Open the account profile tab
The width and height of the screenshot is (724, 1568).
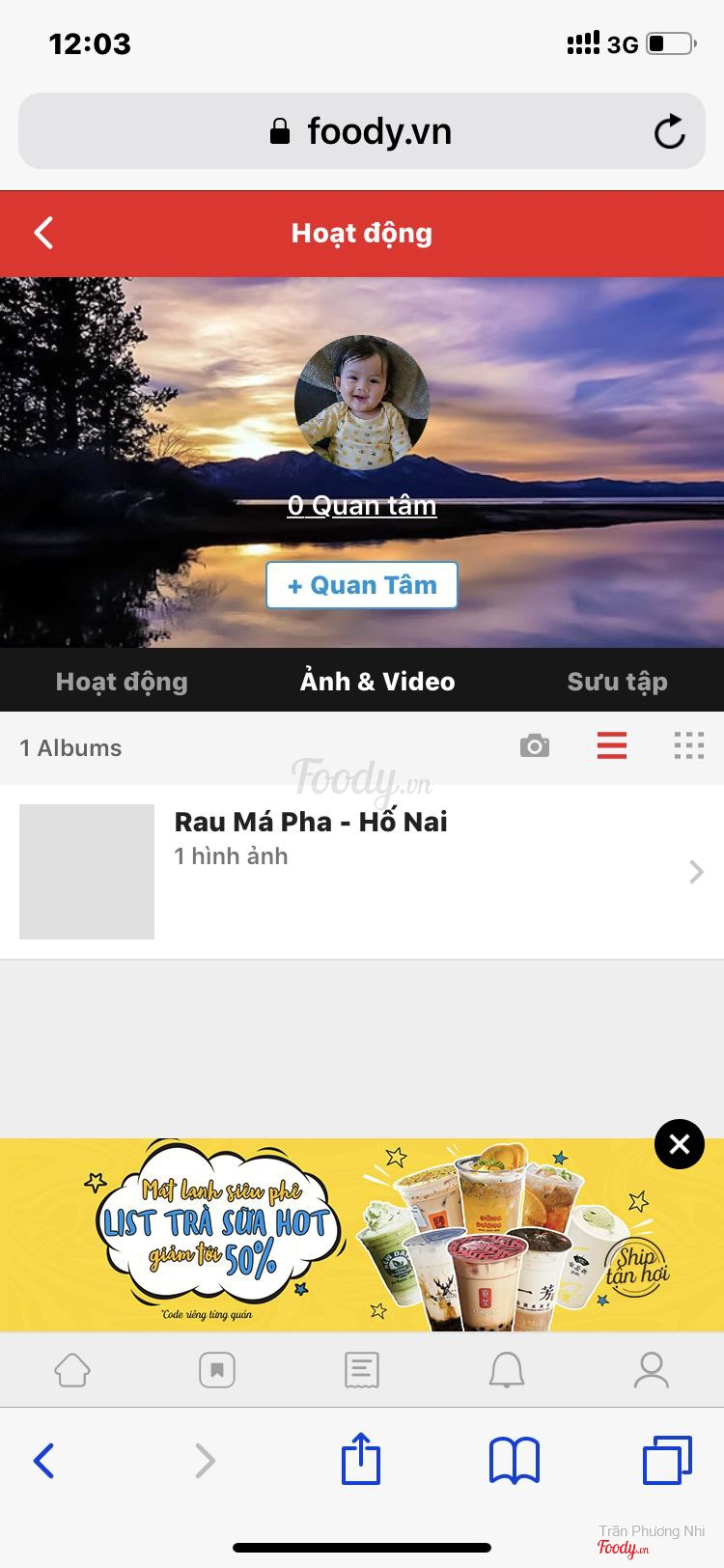tap(652, 1370)
